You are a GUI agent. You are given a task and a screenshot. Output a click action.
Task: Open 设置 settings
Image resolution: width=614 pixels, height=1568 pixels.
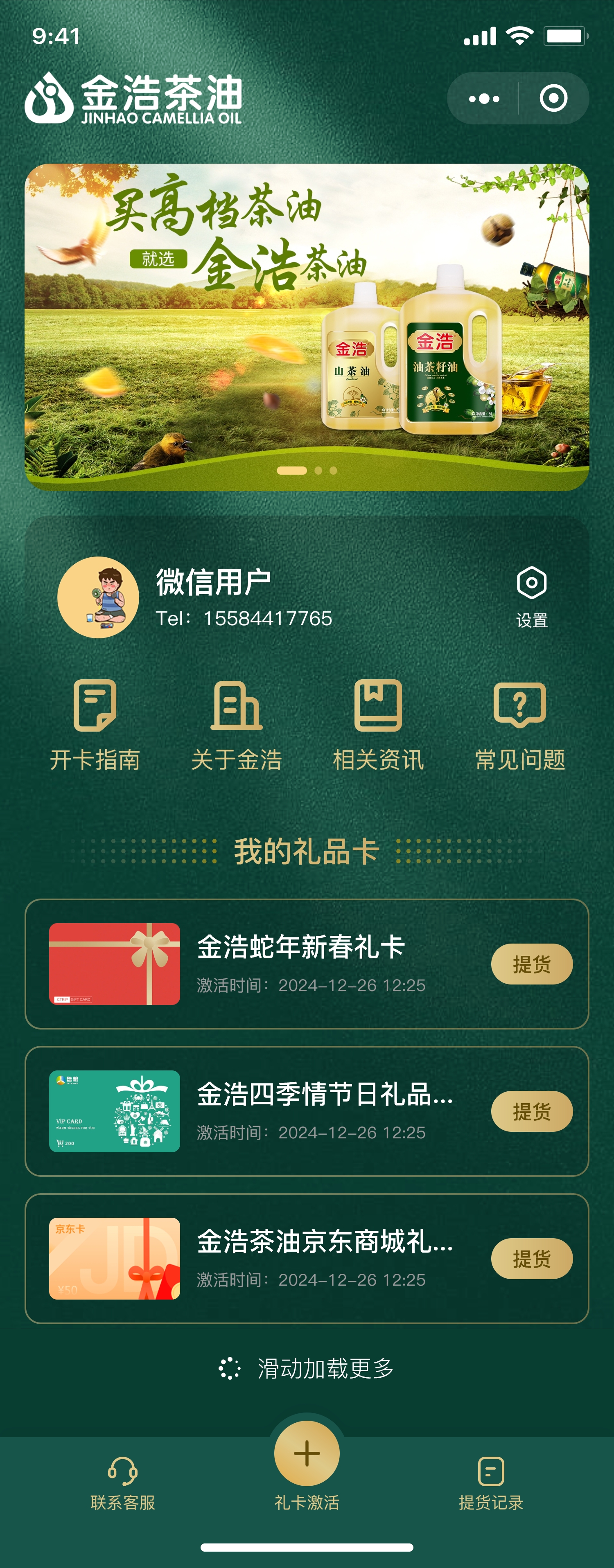(x=531, y=597)
